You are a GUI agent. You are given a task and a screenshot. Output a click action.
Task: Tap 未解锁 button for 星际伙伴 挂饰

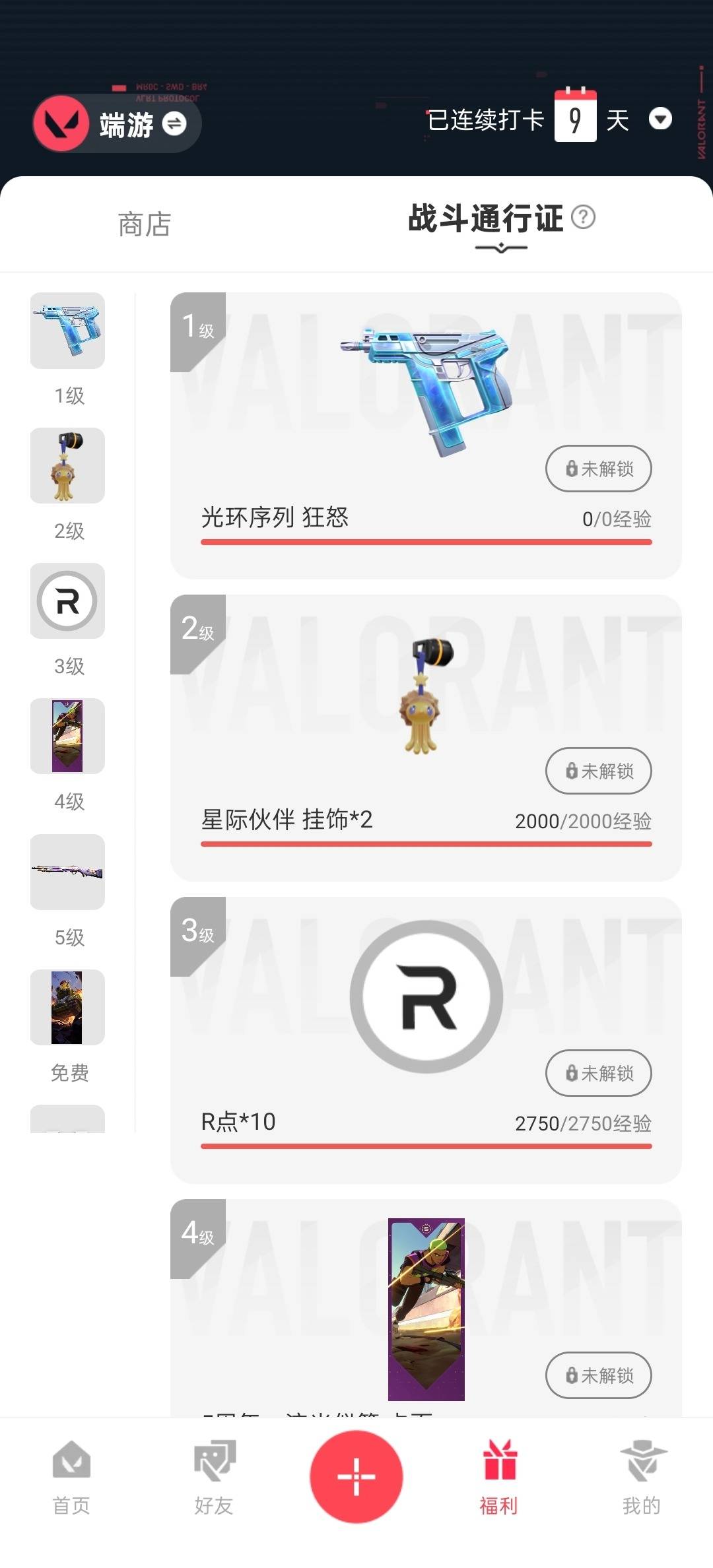point(598,771)
